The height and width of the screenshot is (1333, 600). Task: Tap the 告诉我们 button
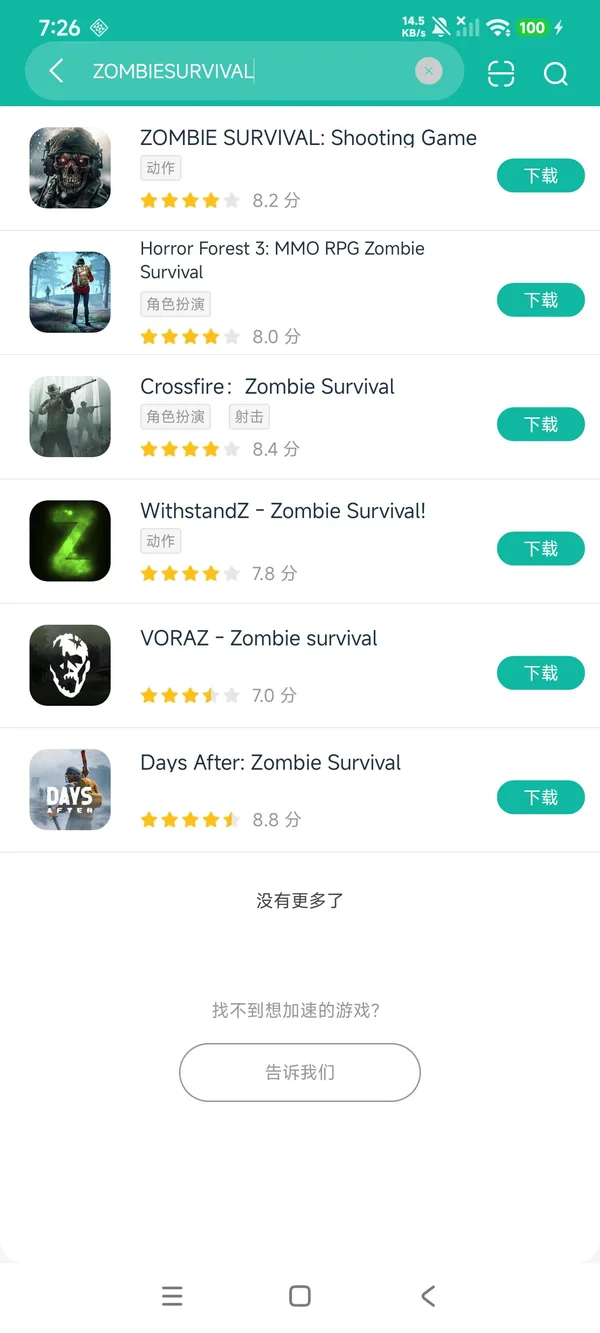click(x=300, y=1072)
